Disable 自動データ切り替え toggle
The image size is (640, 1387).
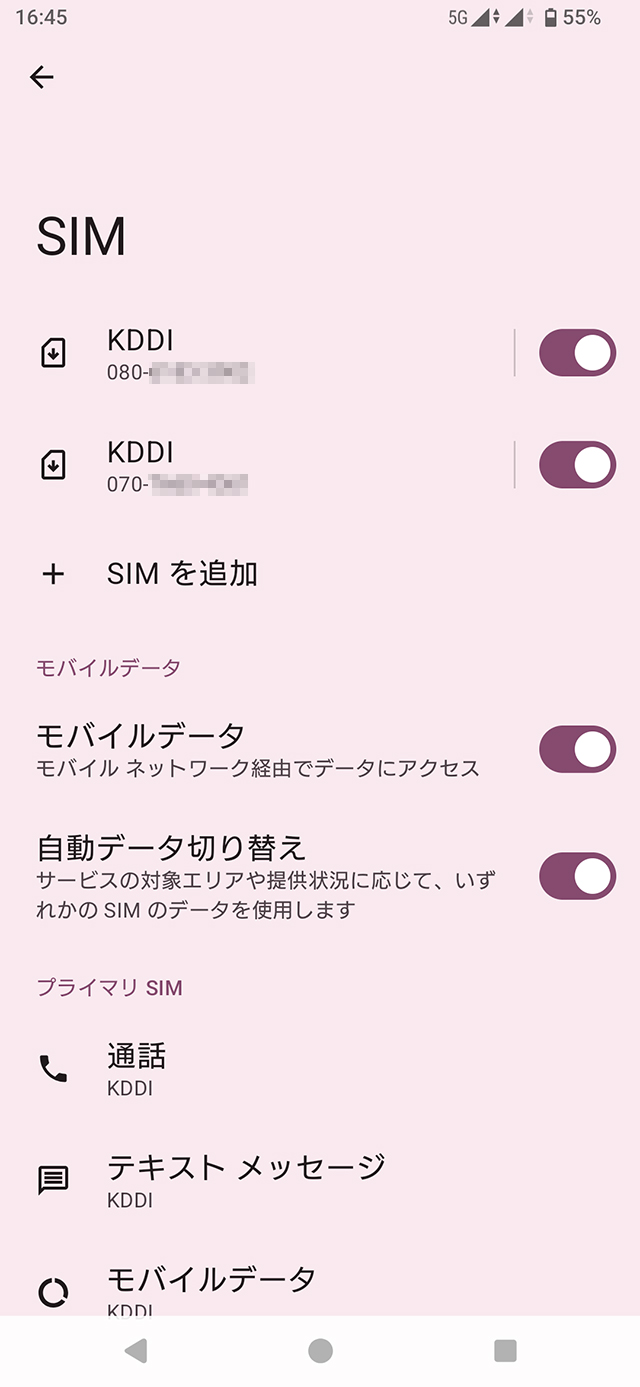click(x=577, y=877)
